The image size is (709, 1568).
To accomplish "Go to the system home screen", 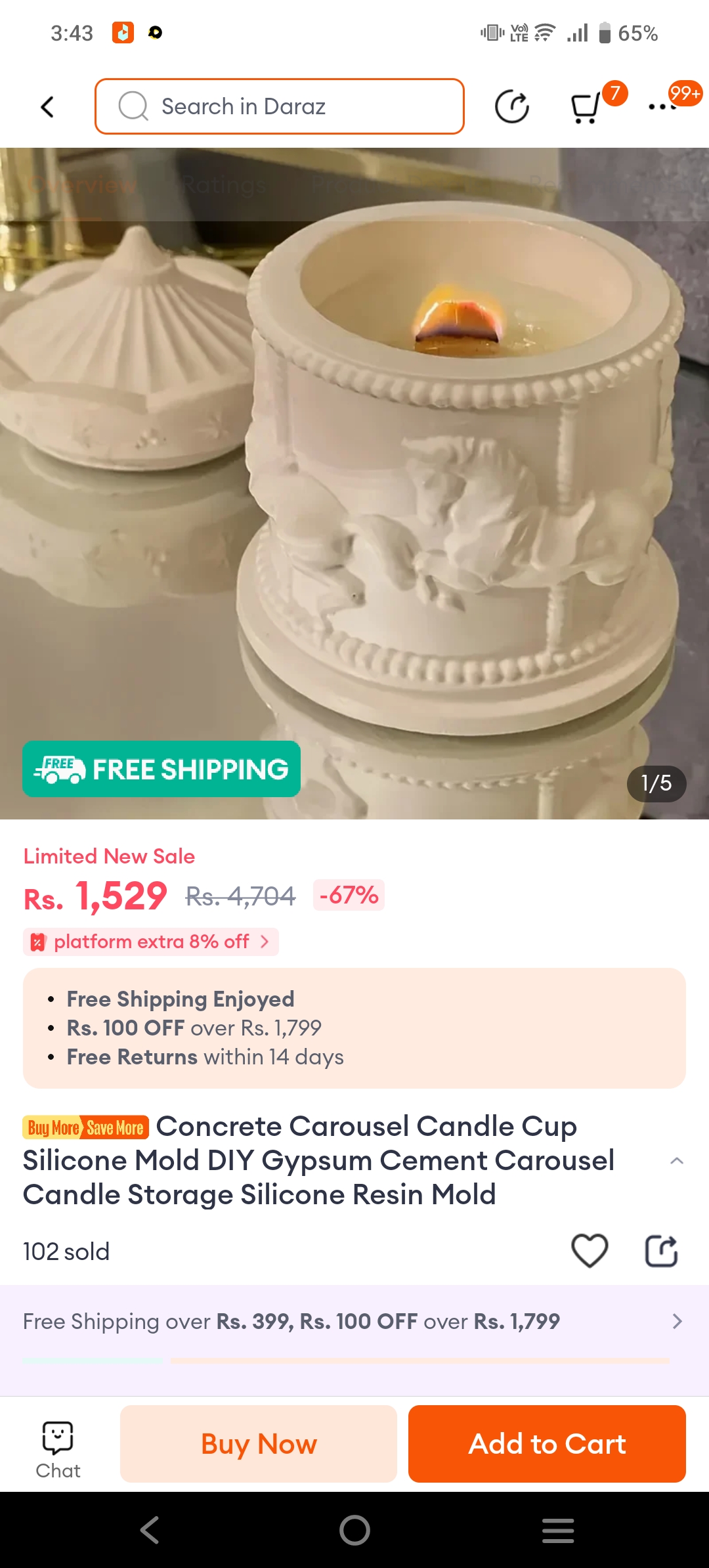I will (354, 1531).
